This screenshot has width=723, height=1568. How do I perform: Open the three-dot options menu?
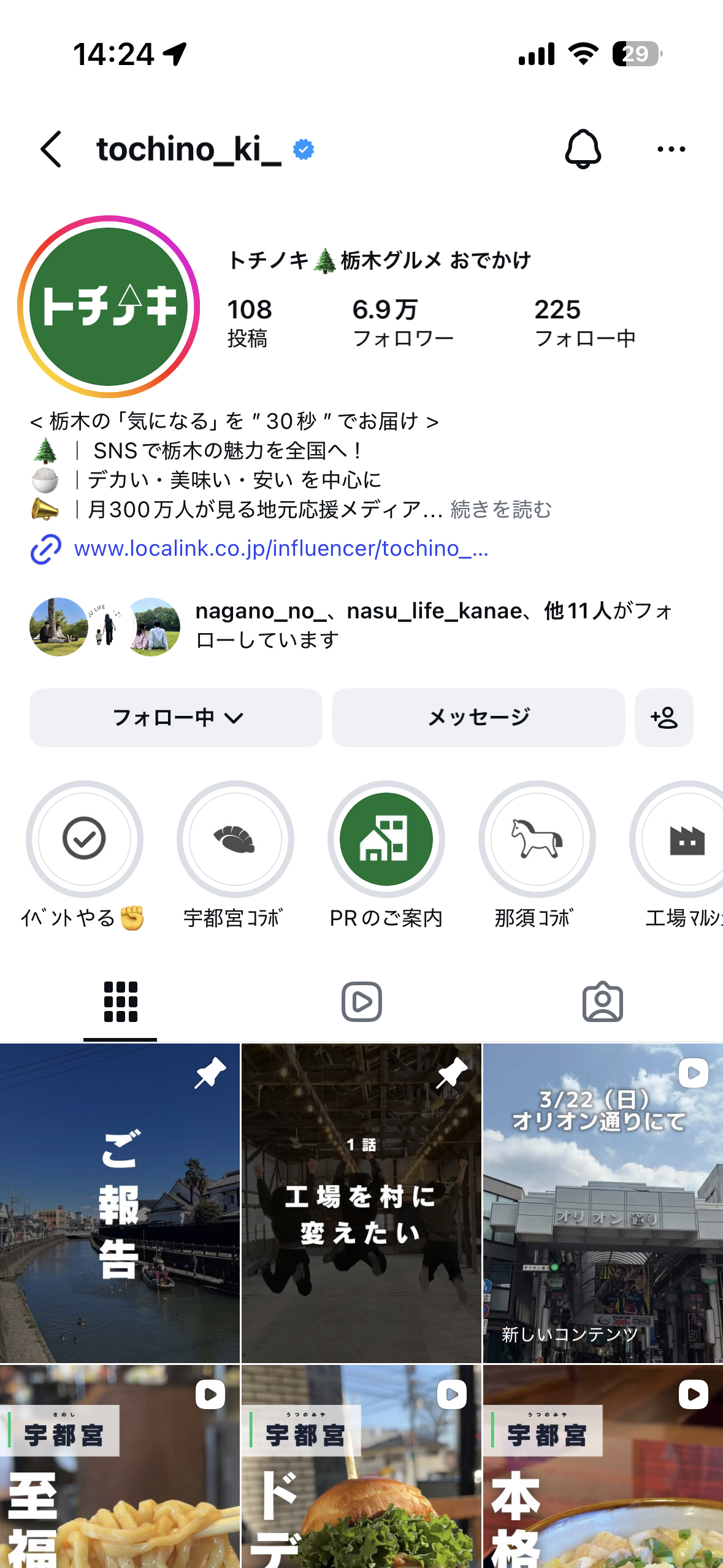point(670,149)
